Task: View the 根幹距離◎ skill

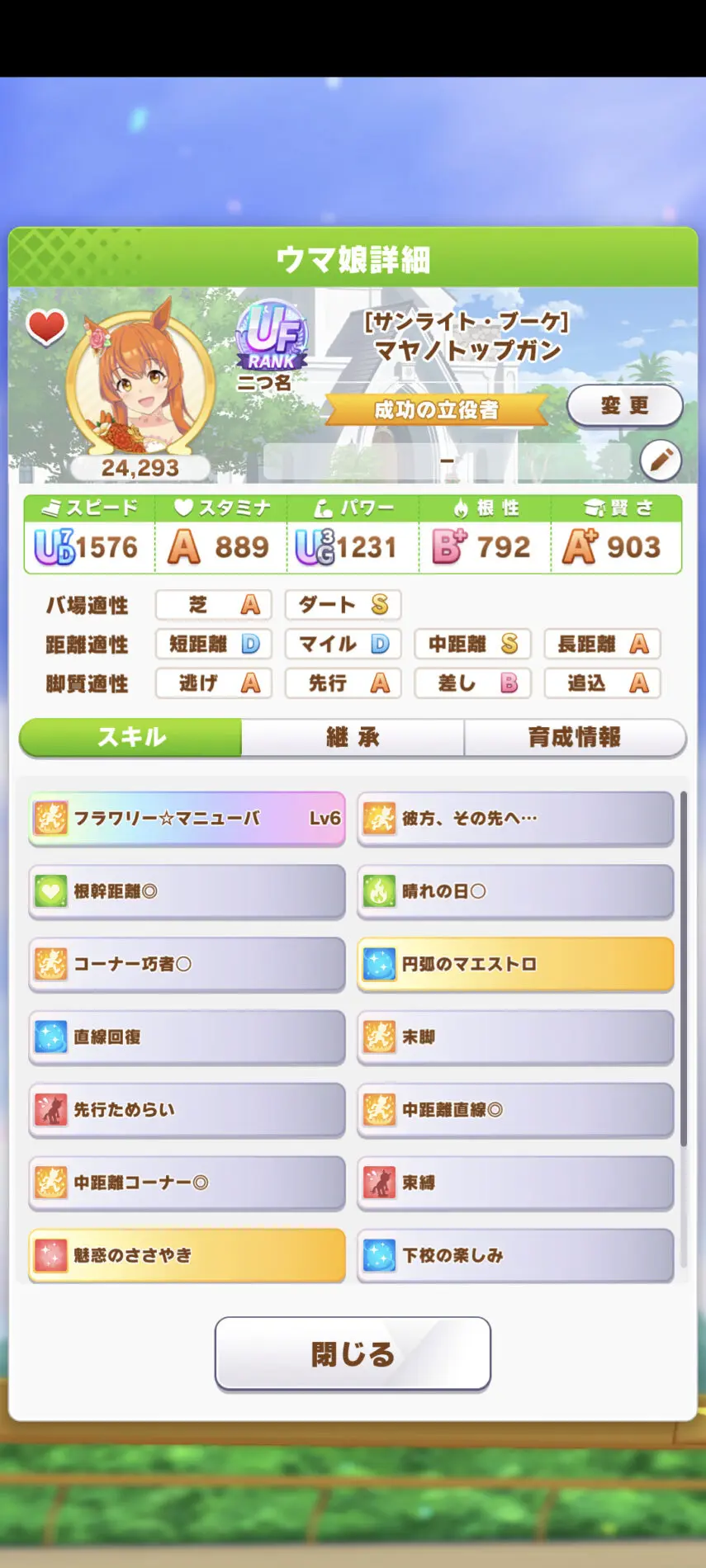Action: point(187,891)
